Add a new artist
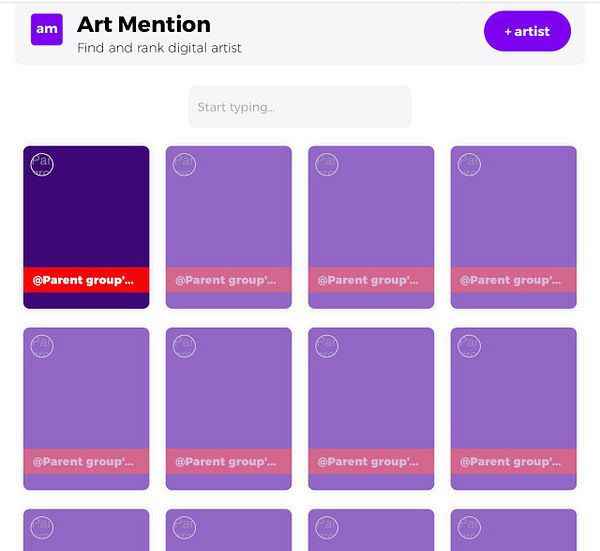600x551 pixels. click(527, 31)
